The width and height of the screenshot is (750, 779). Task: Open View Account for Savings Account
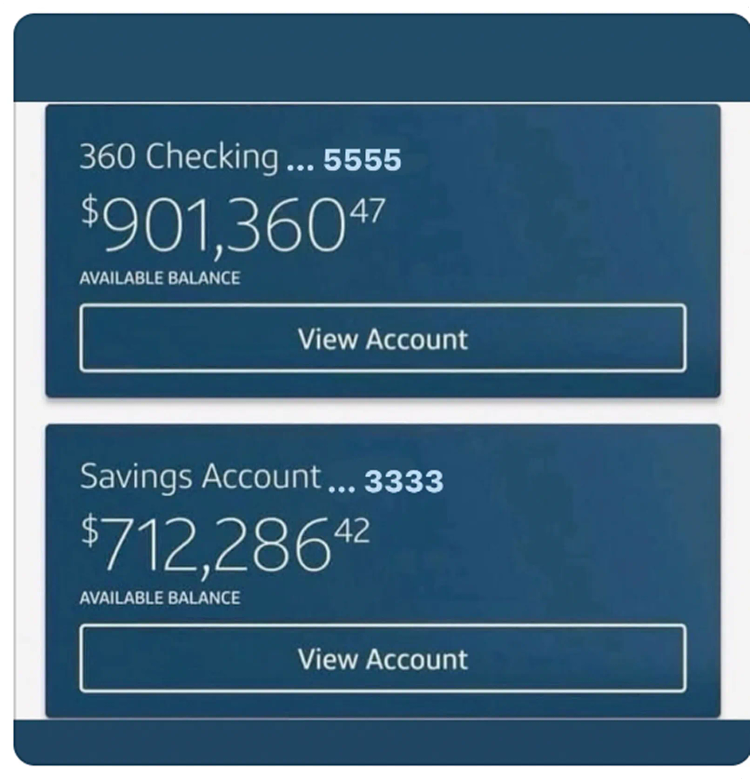click(x=382, y=659)
